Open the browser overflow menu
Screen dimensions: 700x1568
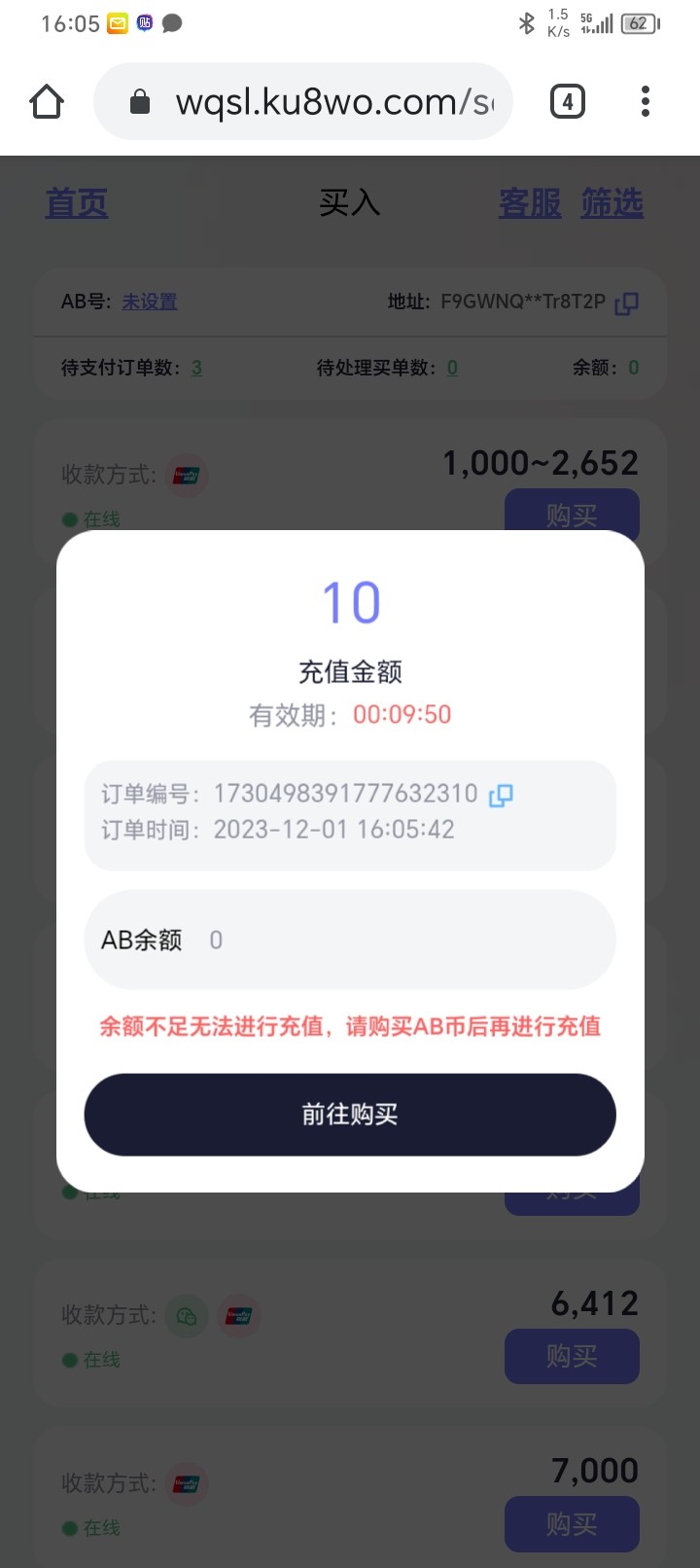coord(646,101)
